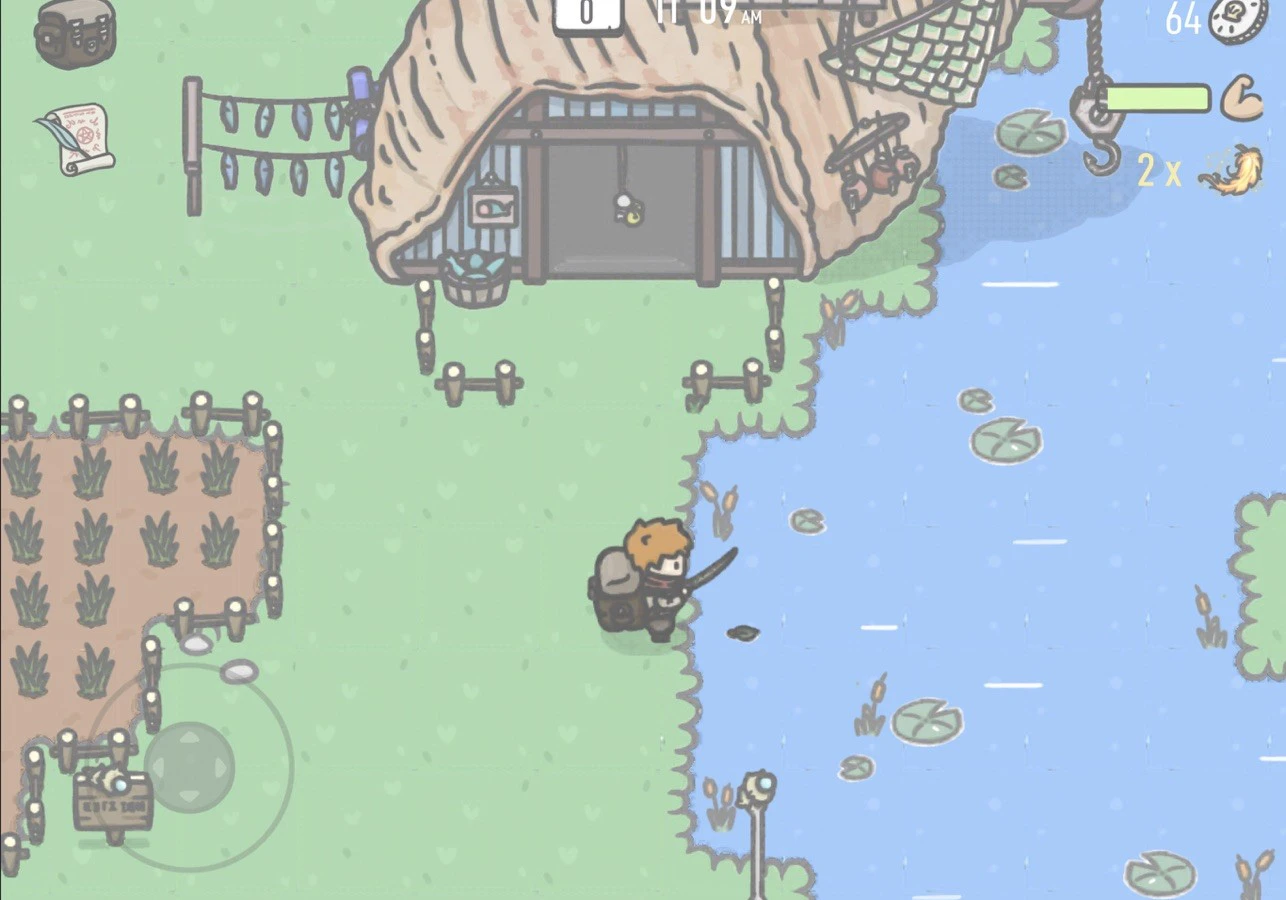This screenshot has width=1286, height=900.
Task: Tap the virtual joystick pad
Action: pyautogui.click(x=189, y=767)
